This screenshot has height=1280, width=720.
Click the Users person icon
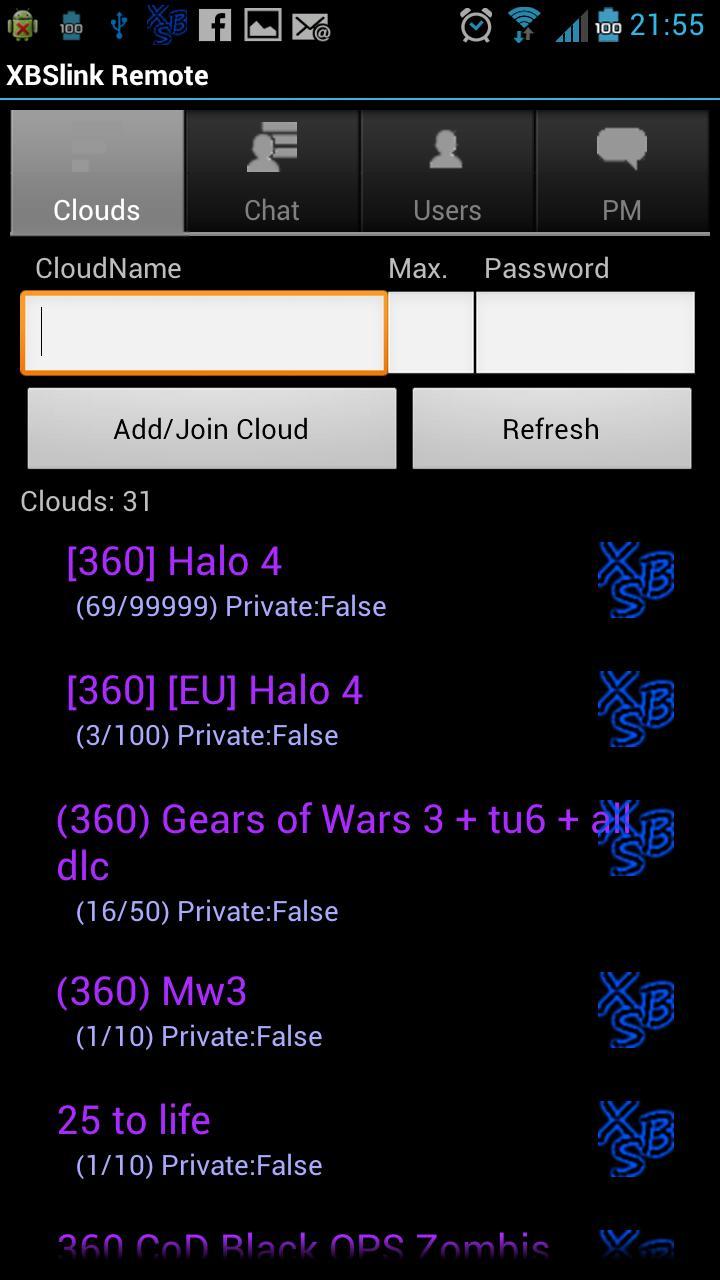tap(447, 147)
